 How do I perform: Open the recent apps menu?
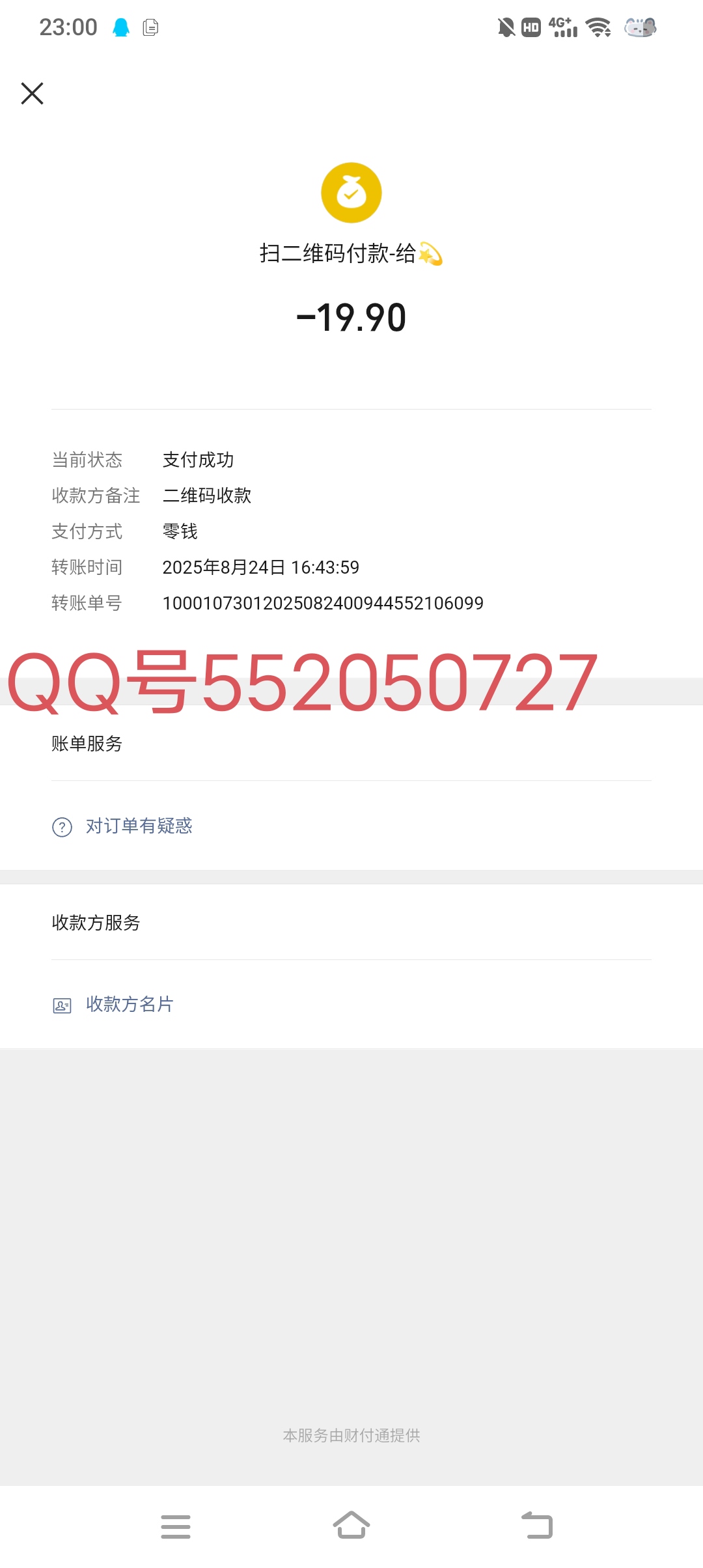point(176,1526)
